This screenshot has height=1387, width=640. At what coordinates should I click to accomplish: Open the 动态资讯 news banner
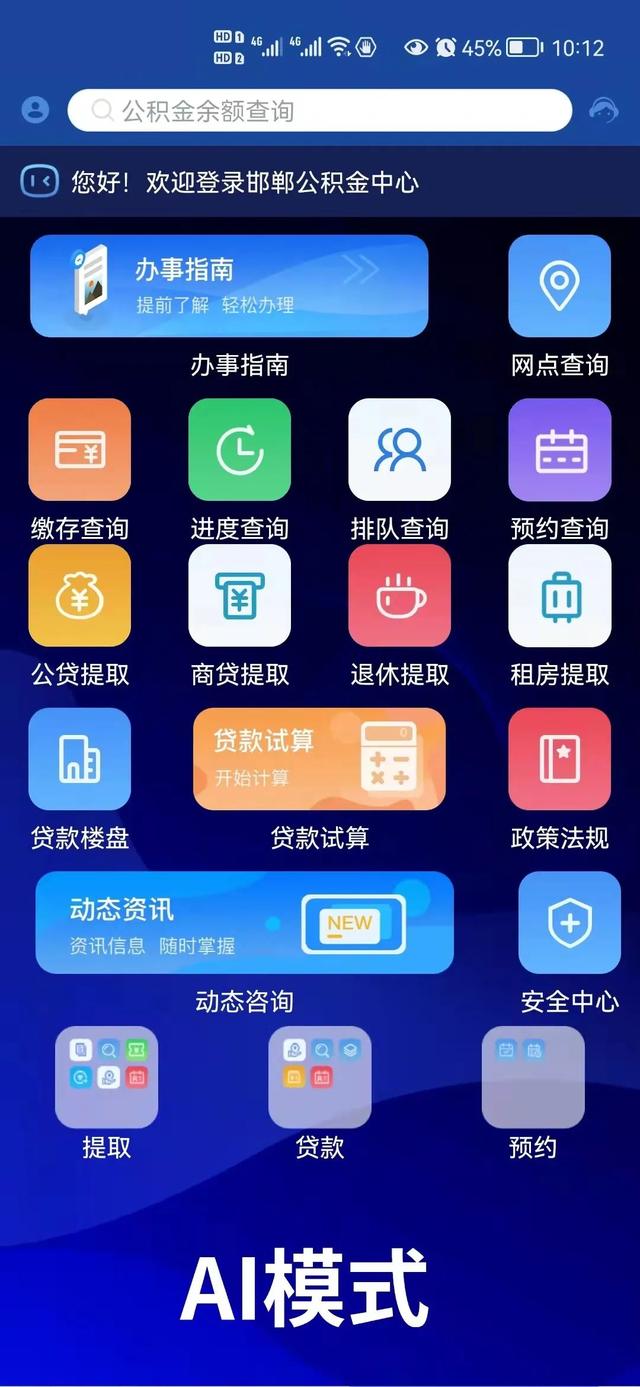244,922
